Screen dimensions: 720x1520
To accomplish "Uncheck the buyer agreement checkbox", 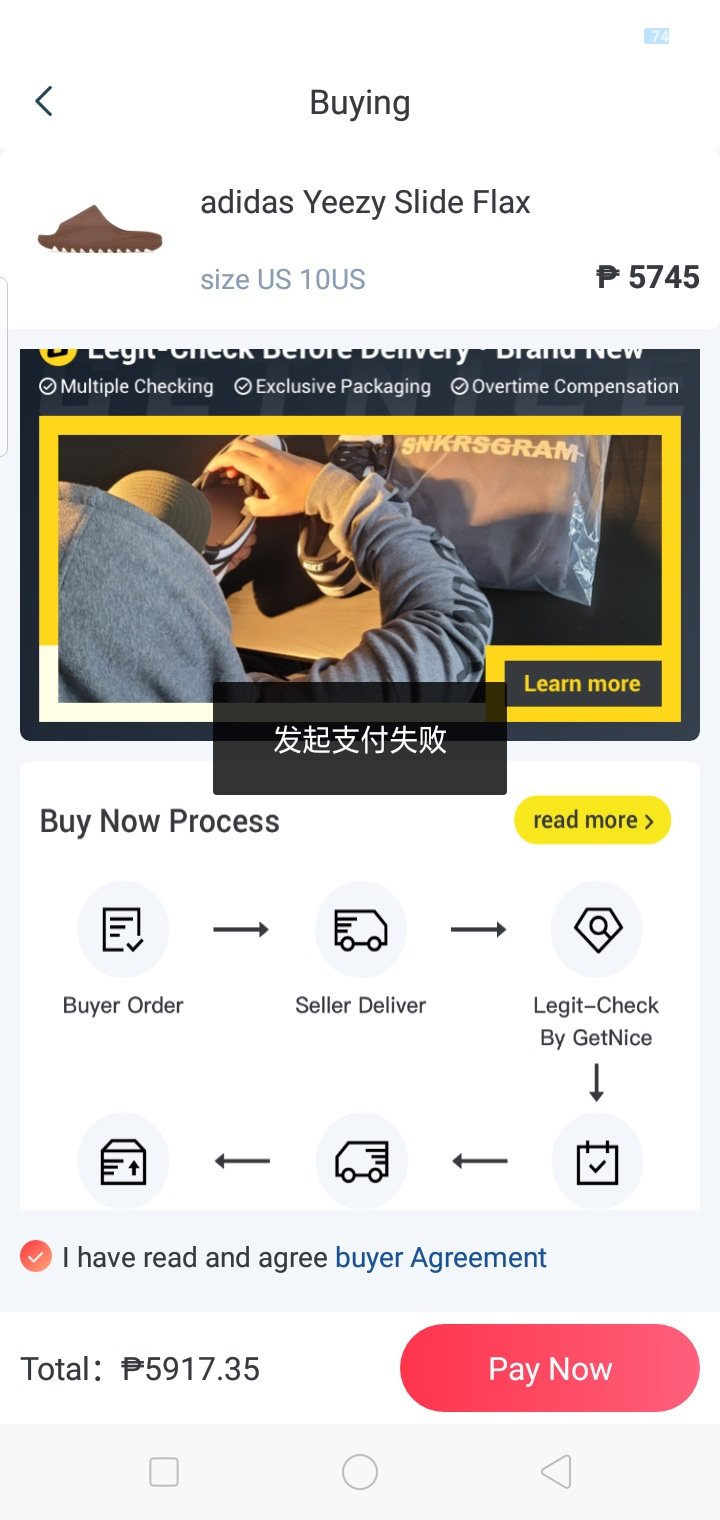I will (36, 1257).
